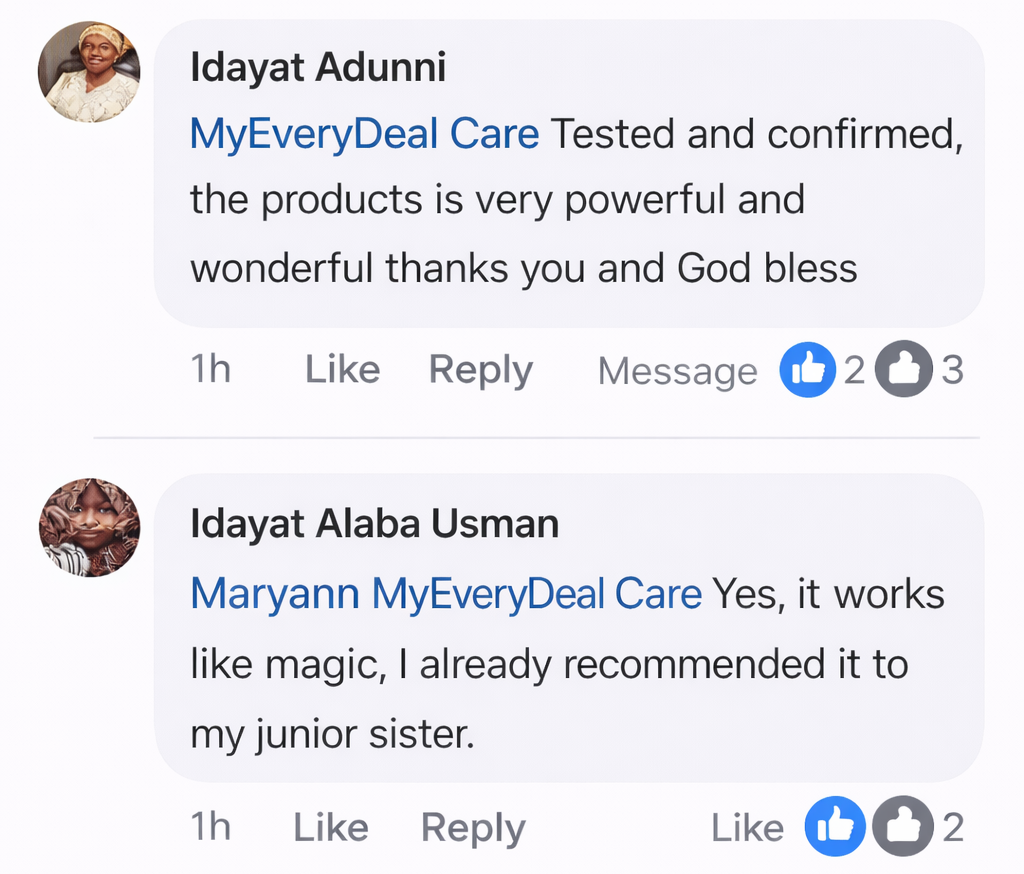
Task: Open Idayat Alaba Usman's profile picture
Action: pos(89,527)
